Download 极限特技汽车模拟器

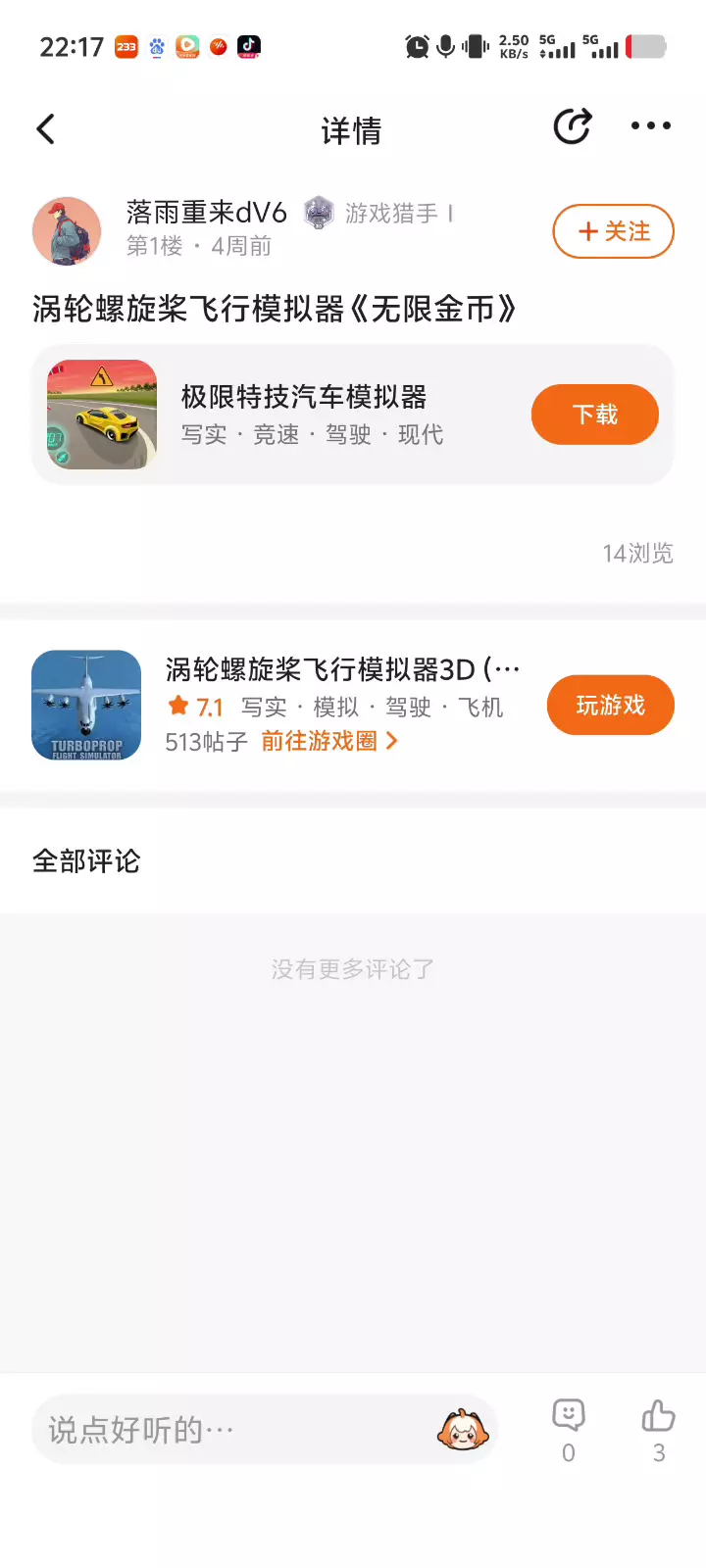pos(594,415)
